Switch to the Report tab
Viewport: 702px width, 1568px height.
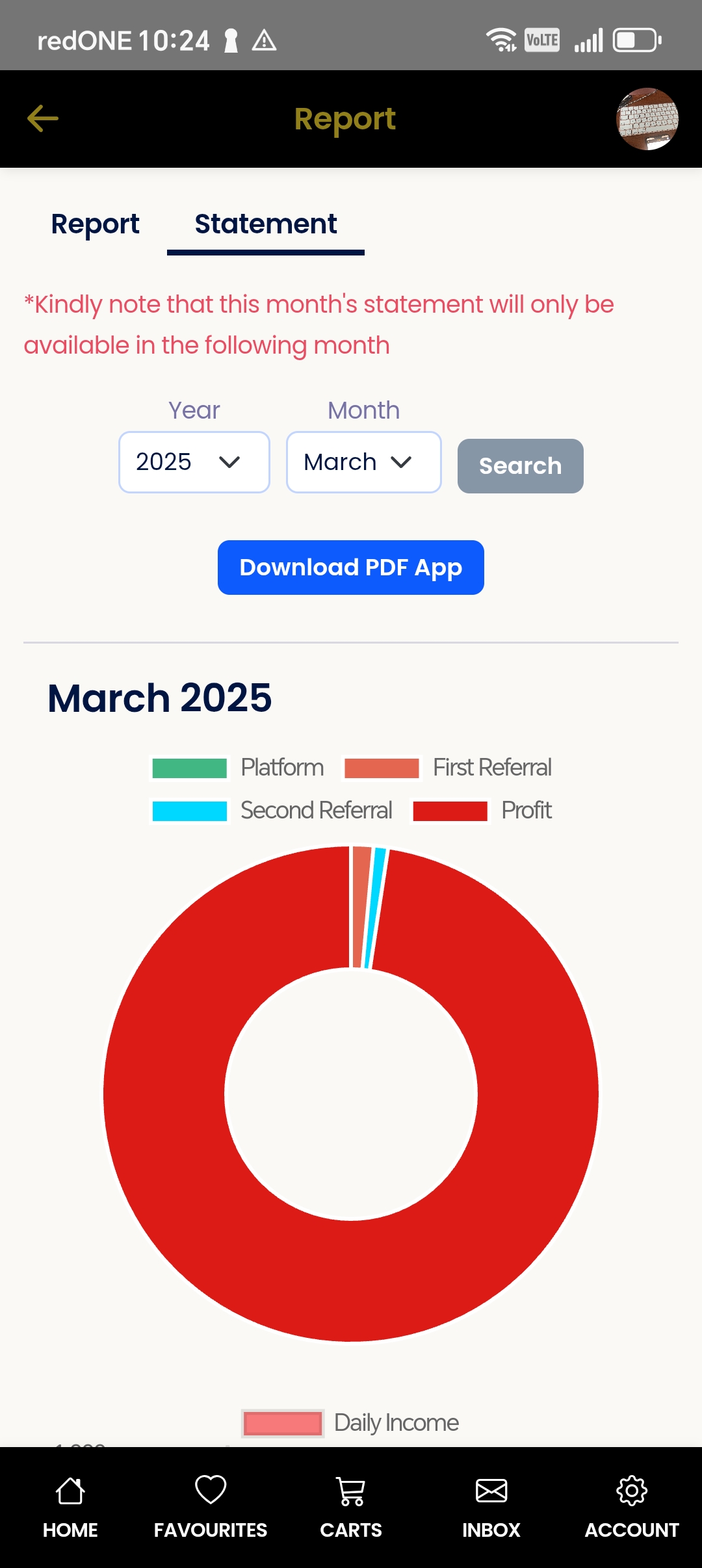[x=95, y=224]
